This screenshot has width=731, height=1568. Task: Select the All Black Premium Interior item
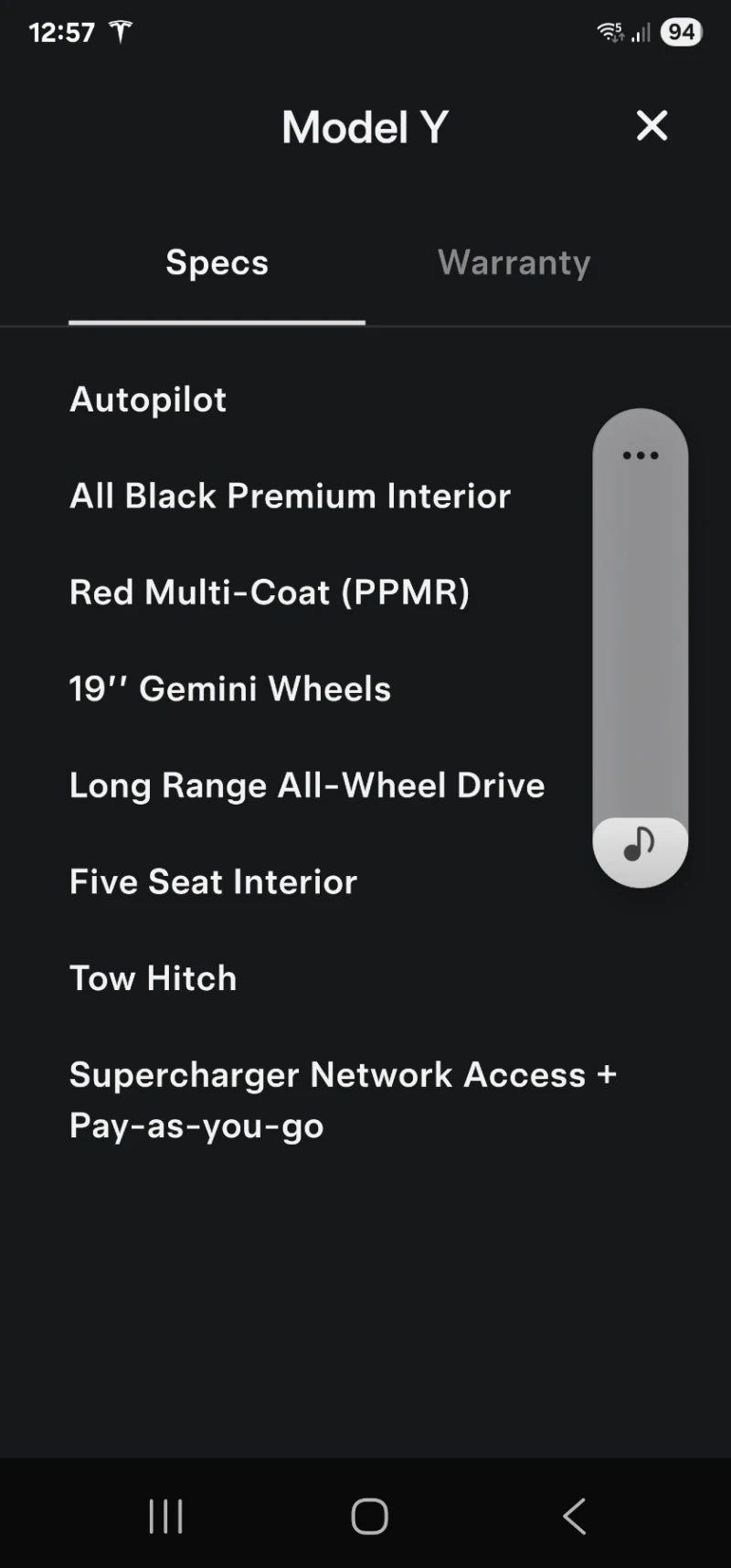coord(290,496)
